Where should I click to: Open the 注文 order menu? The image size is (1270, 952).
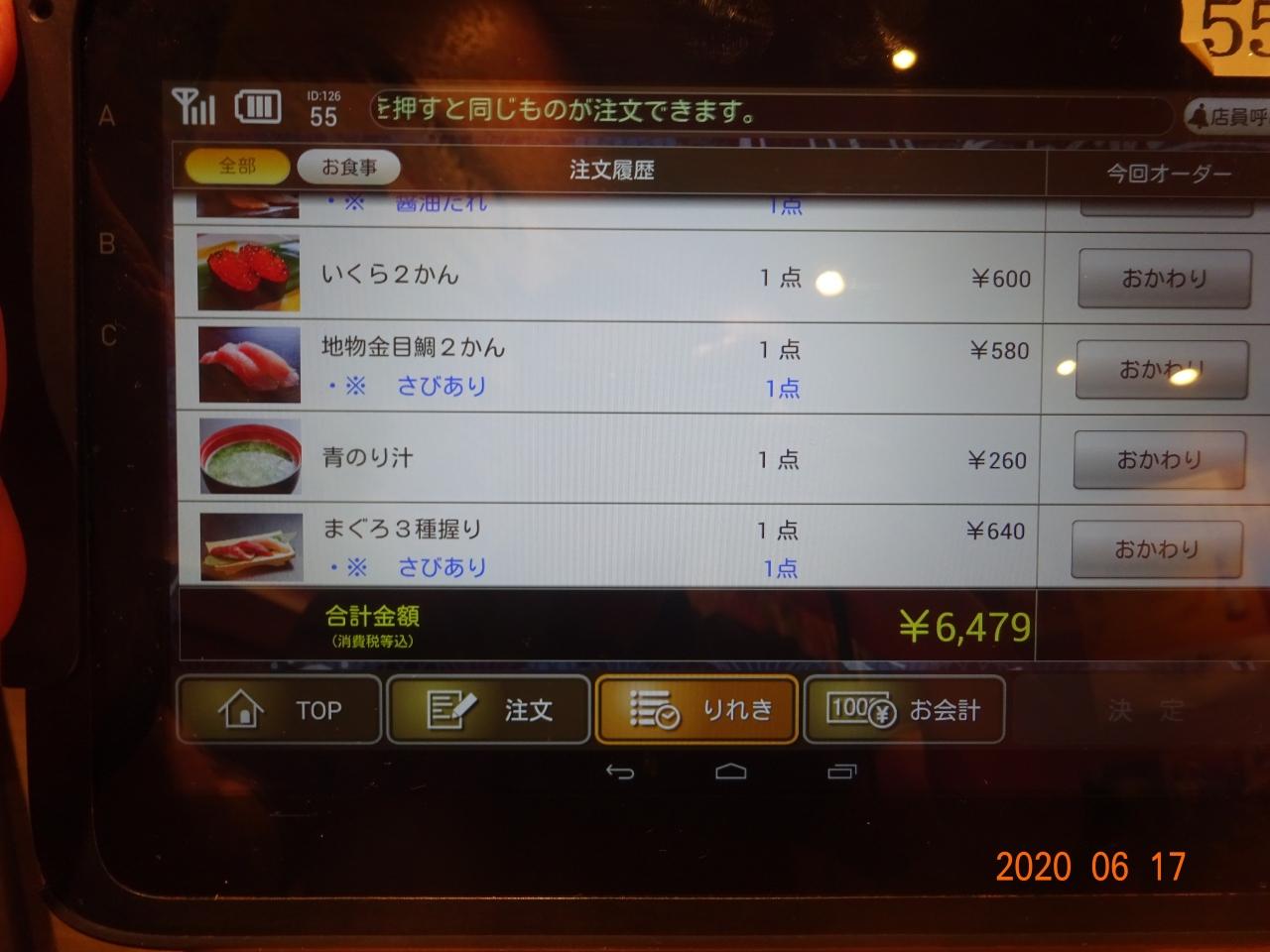[x=488, y=709]
